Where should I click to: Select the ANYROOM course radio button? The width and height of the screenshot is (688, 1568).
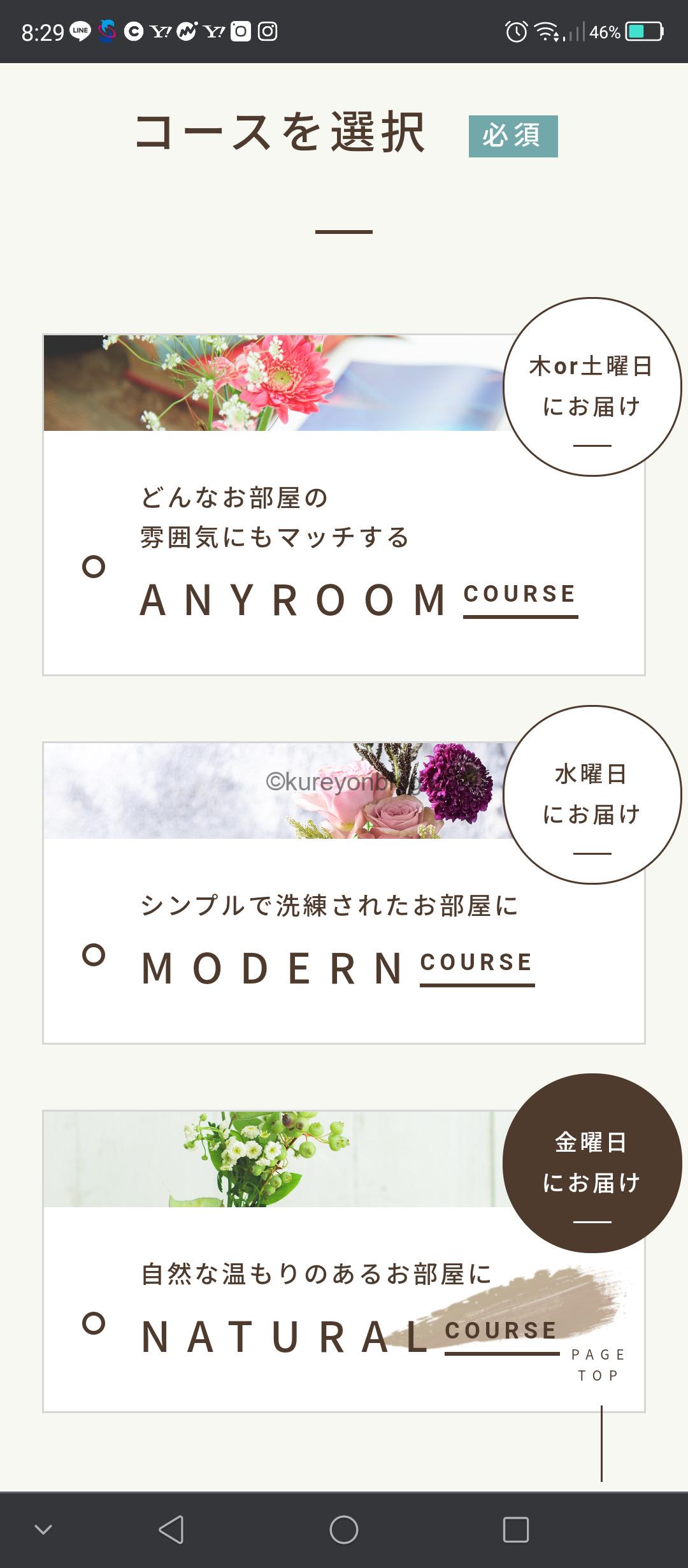click(94, 567)
